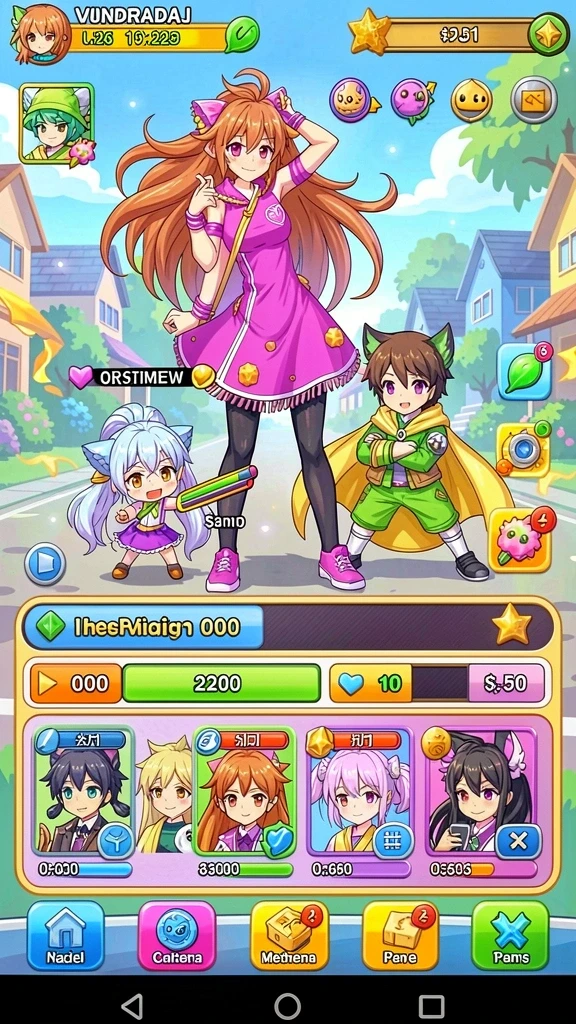Screen dimensions: 576x1024
Task: Tap the orange round face icon
Action: [x=351, y=100]
